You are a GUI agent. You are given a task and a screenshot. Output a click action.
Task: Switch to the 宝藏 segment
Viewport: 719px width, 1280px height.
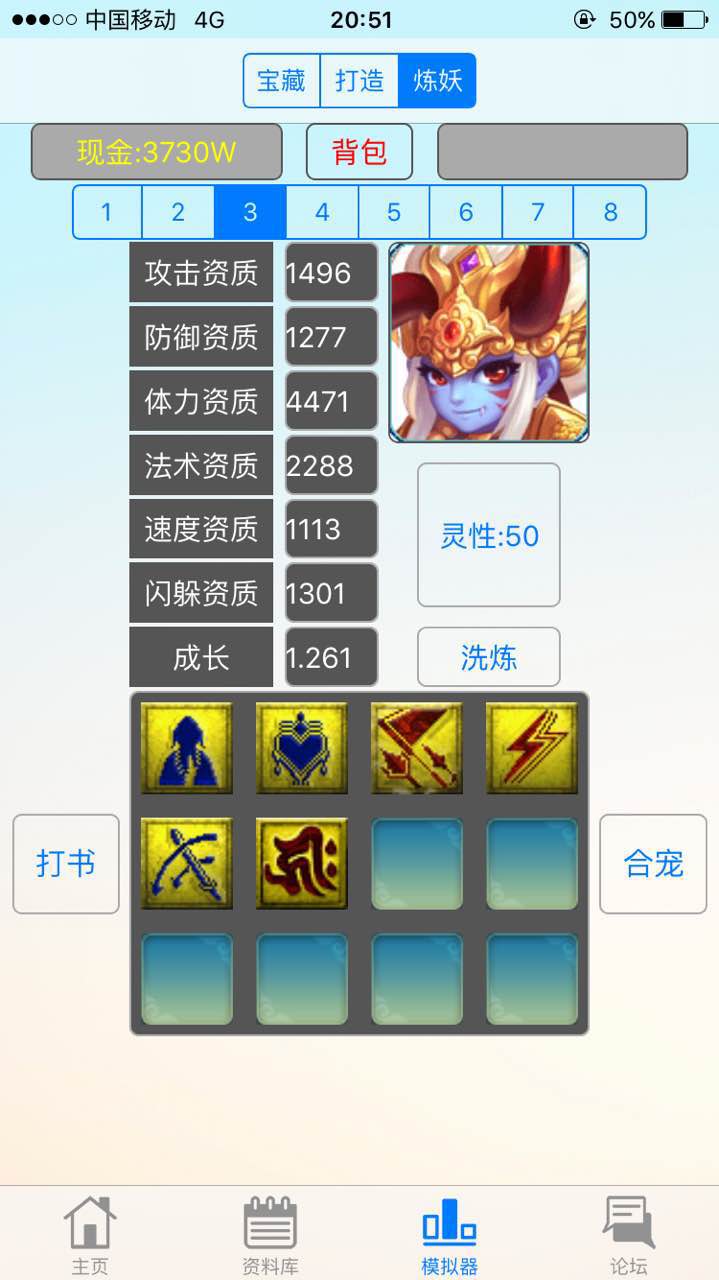282,80
